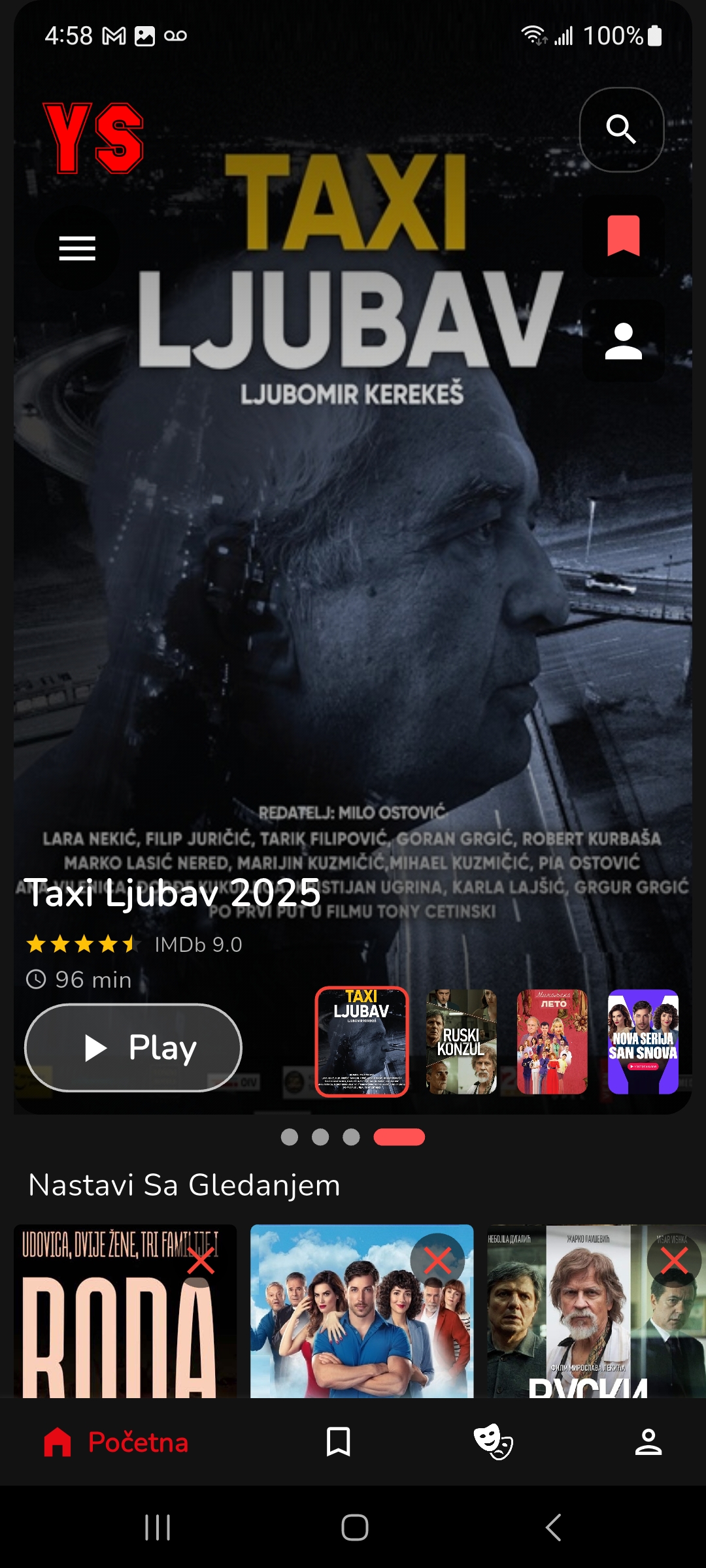Image resolution: width=706 pixels, height=1568 pixels.
Task: Switch to the theater masks tab
Action: tap(493, 1442)
